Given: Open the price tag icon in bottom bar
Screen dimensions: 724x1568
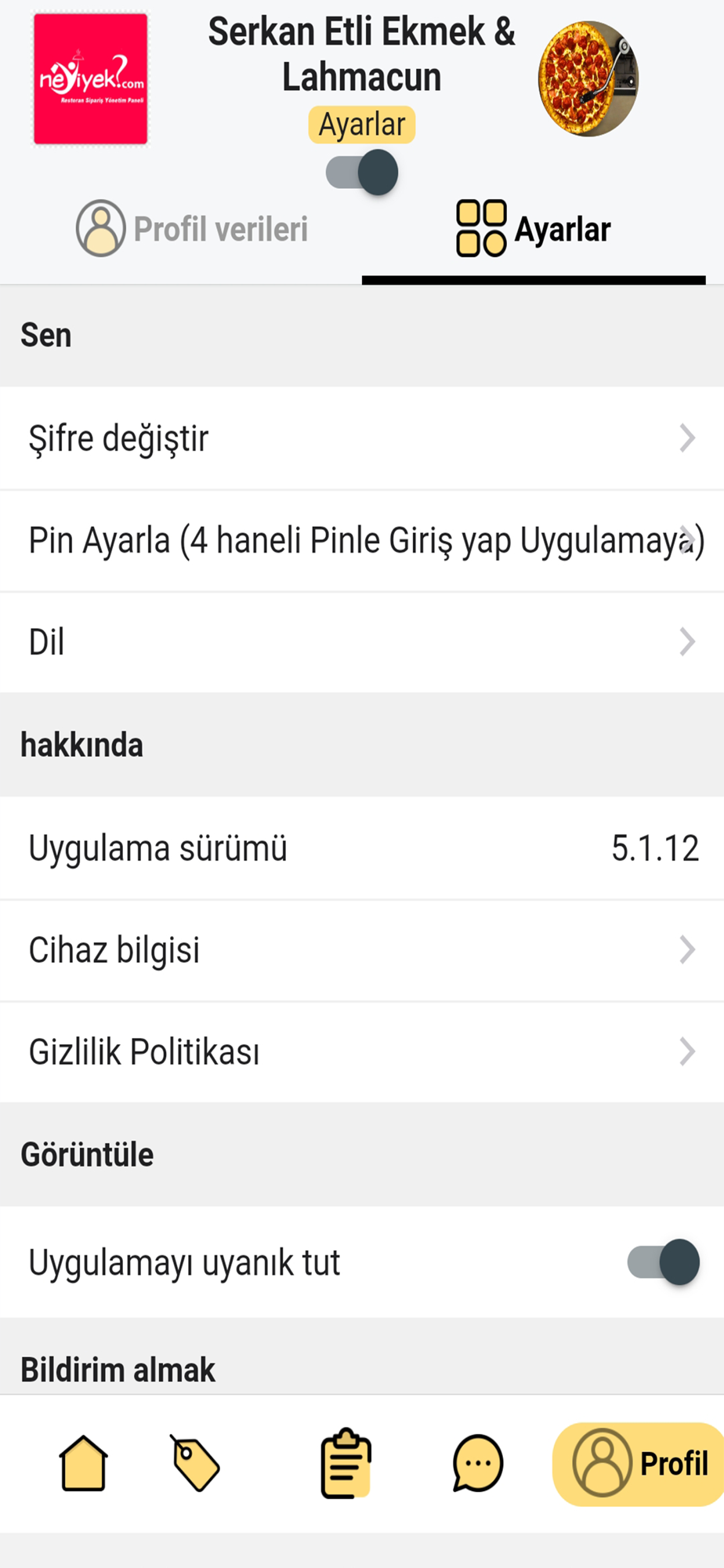Looking at the screenshot, I should pyautogui.click(x=195, y=1463).
